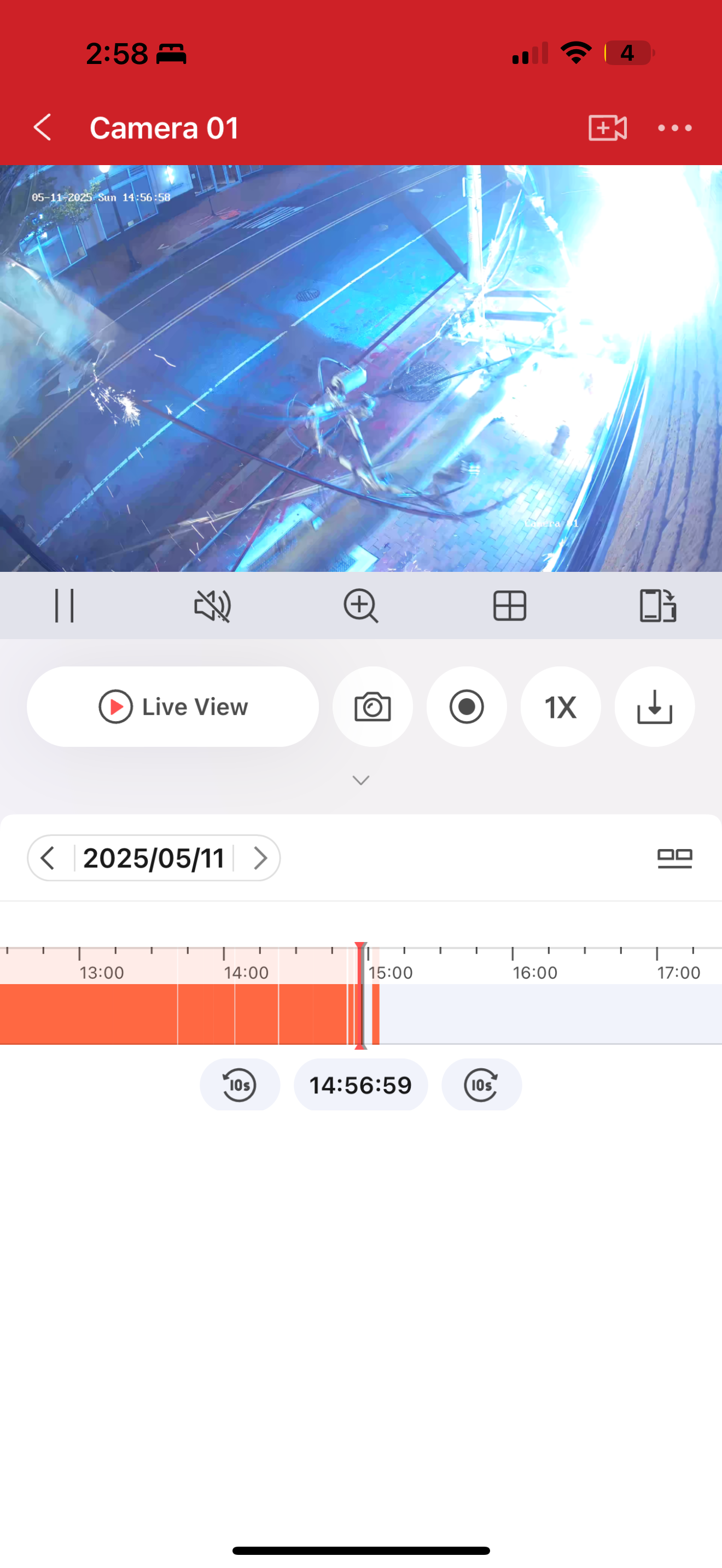Viewport: 722px width, 1568px height.
Task: Collapse the control panel chevron
Action: pos(361,780)
